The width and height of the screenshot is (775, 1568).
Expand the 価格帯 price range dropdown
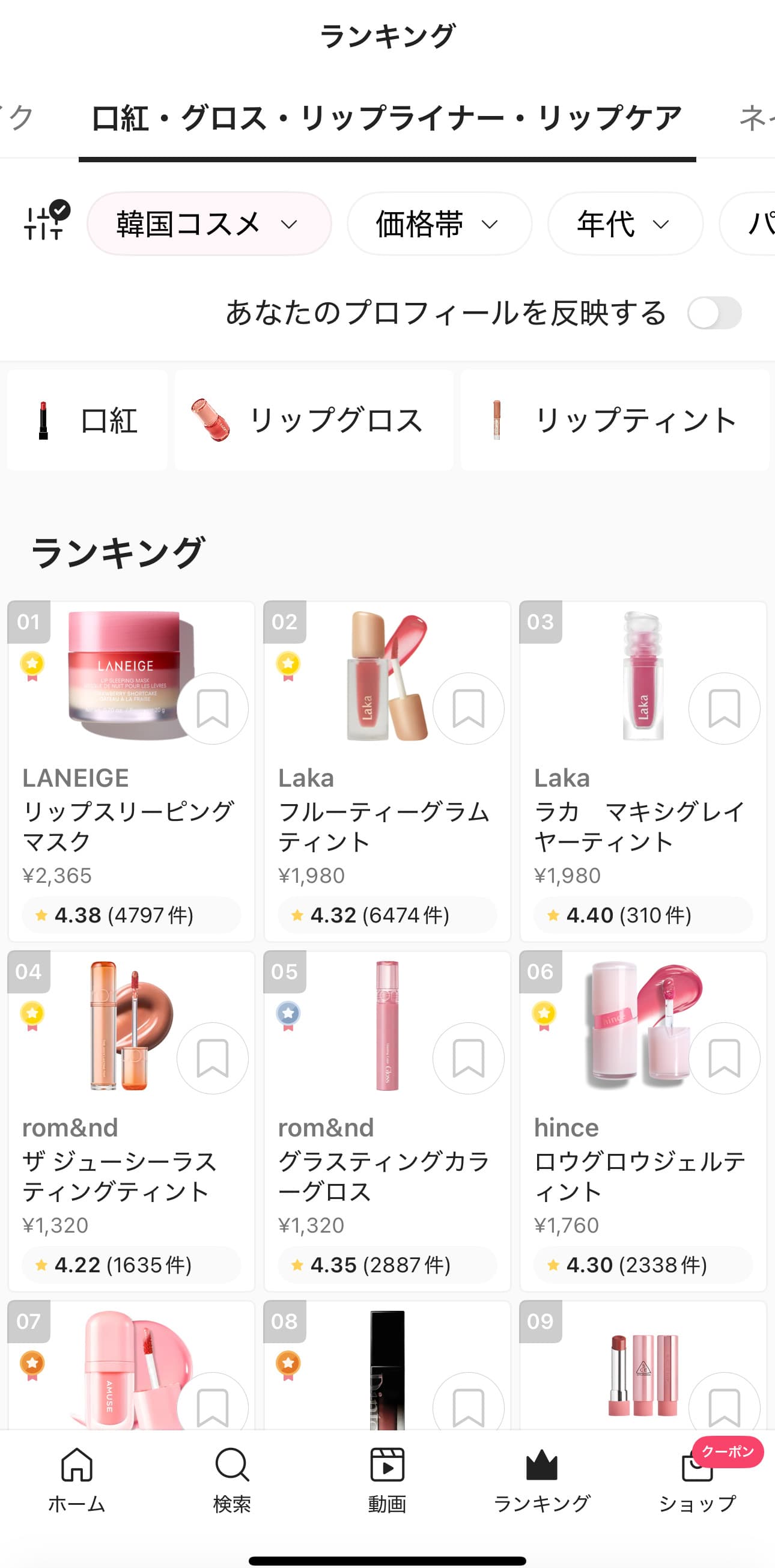(439, 224)
